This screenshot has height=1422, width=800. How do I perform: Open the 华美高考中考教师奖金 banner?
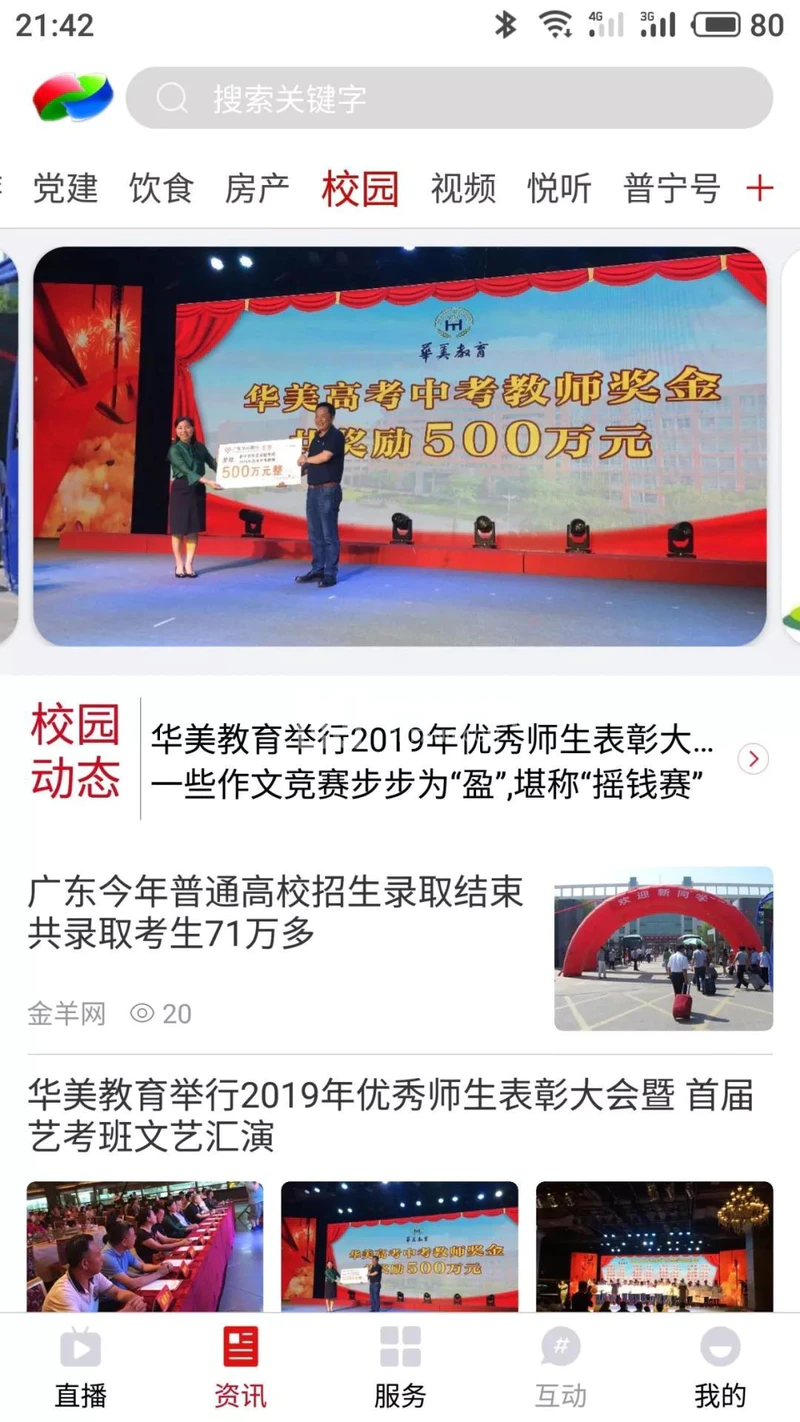[x=400, y=446]
